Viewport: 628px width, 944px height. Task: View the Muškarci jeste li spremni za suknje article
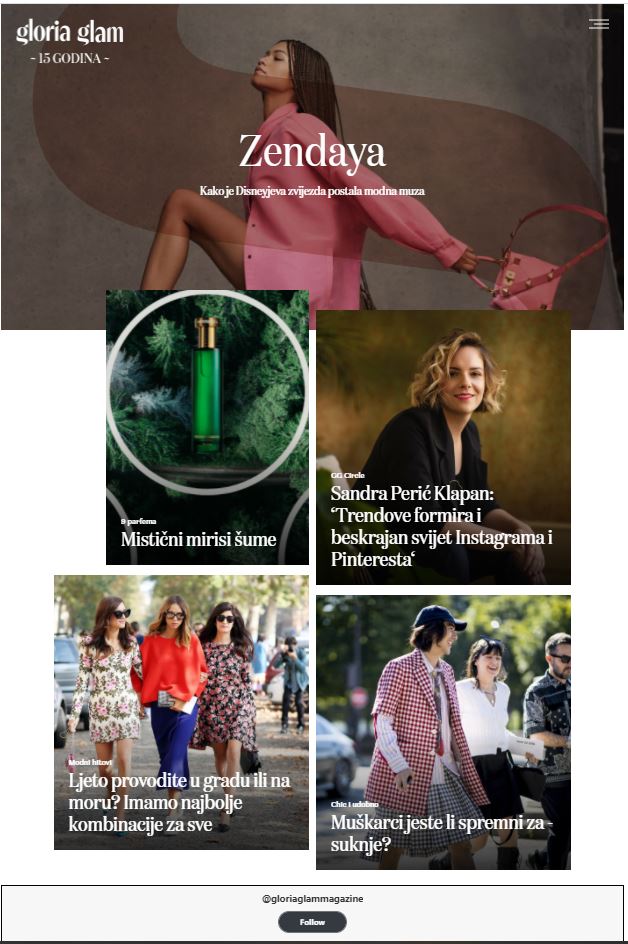click(x=441, y=833)
